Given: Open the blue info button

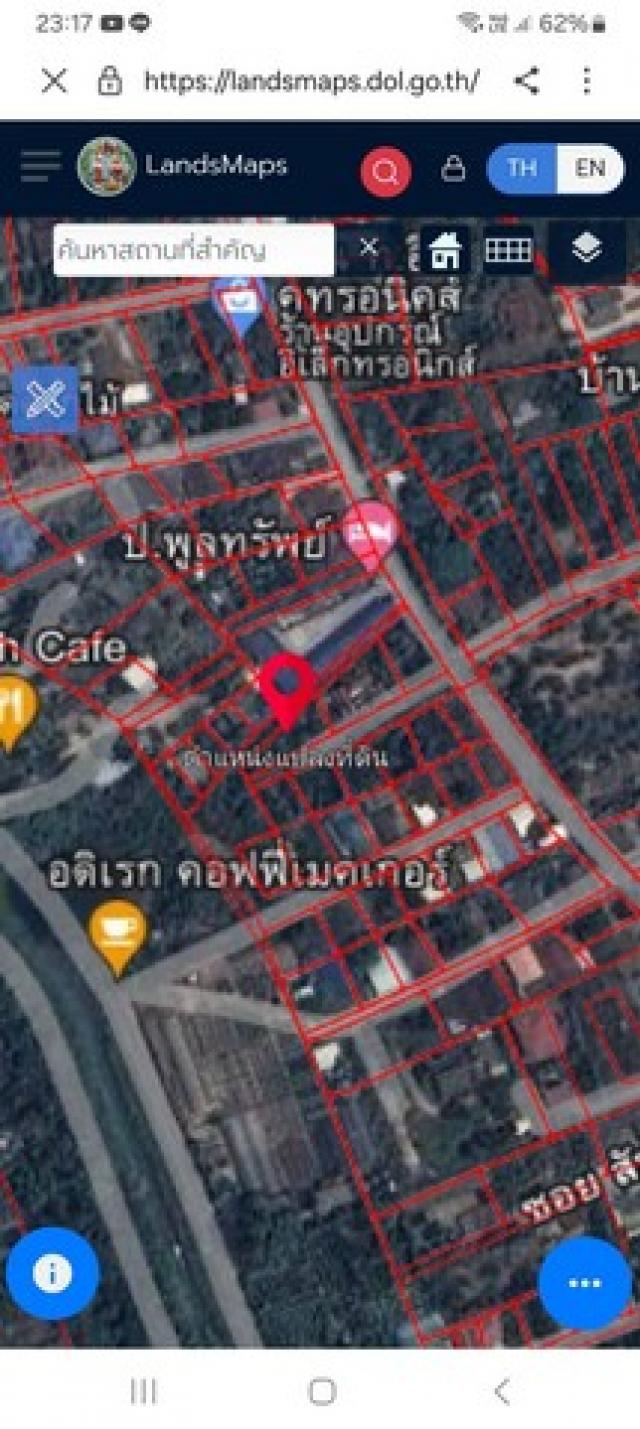Looking at the screenshot, I should tap(52, 1273).
